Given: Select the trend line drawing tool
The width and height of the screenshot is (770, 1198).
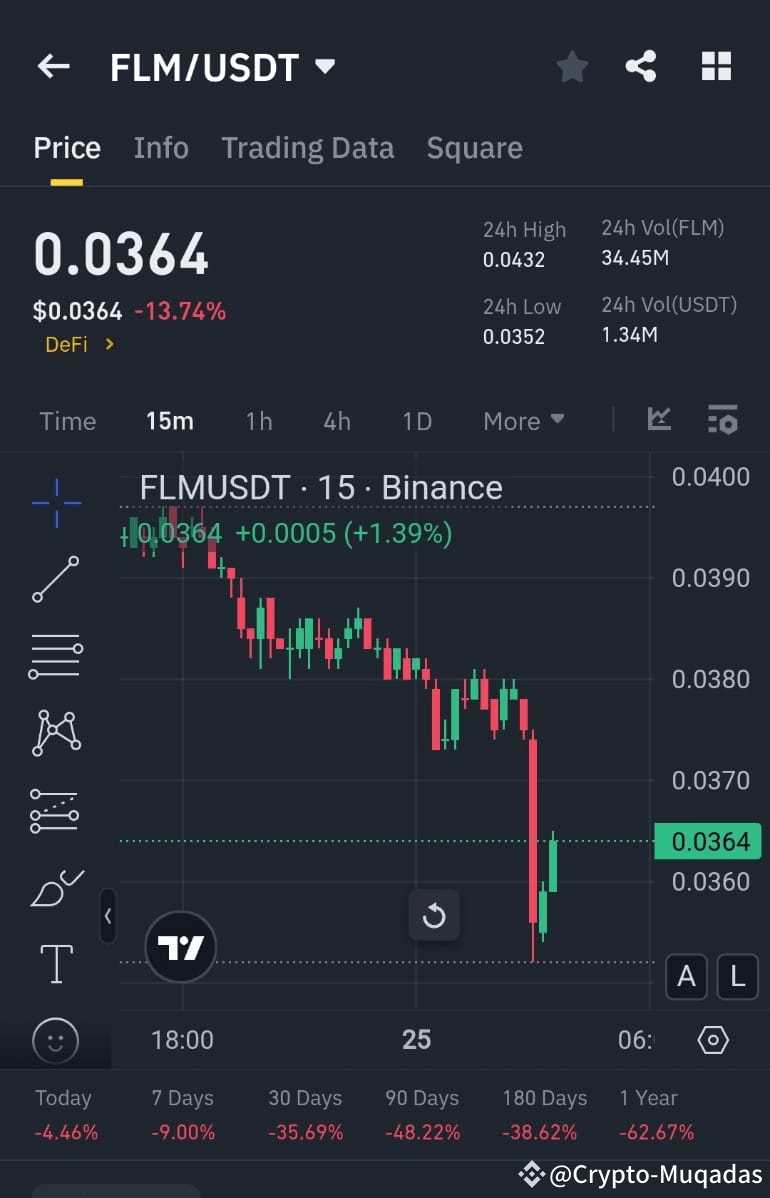Looking at the screenshot, I should click(x=55, y=580).
